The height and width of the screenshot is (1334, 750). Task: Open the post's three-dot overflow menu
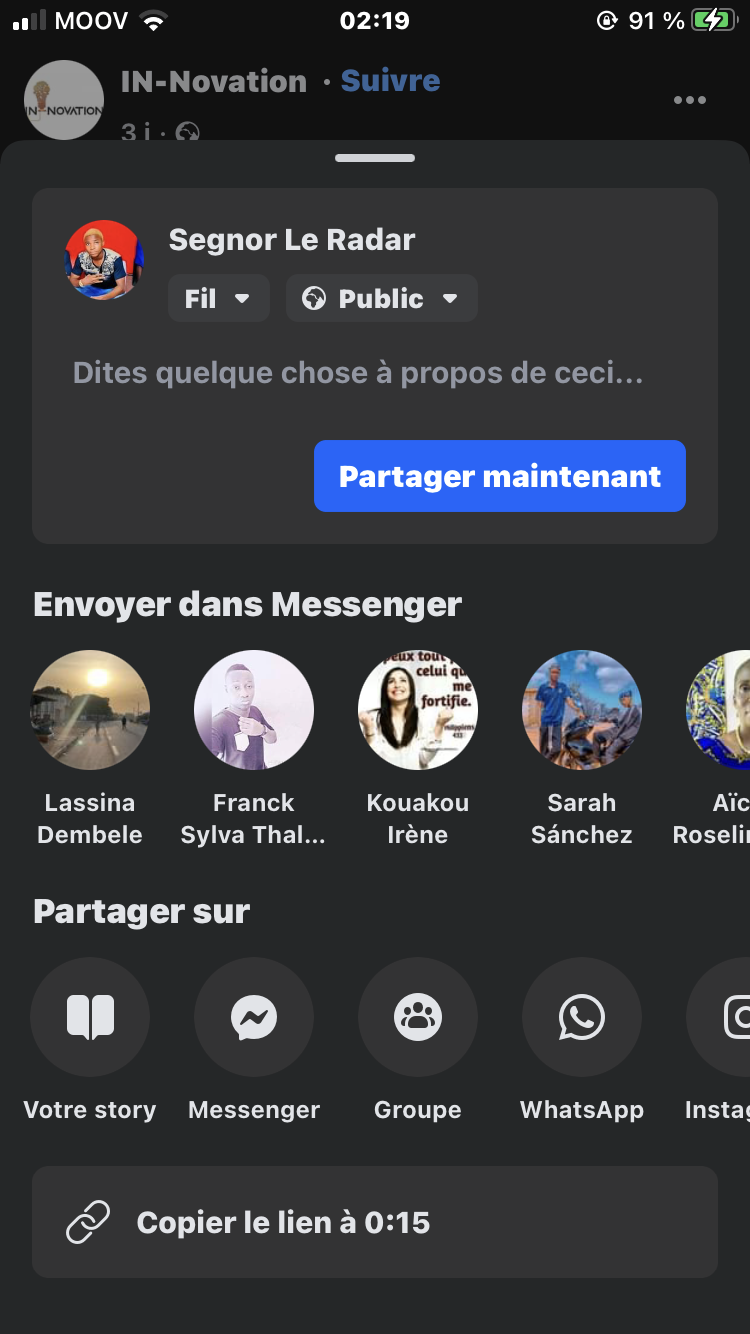690,100
